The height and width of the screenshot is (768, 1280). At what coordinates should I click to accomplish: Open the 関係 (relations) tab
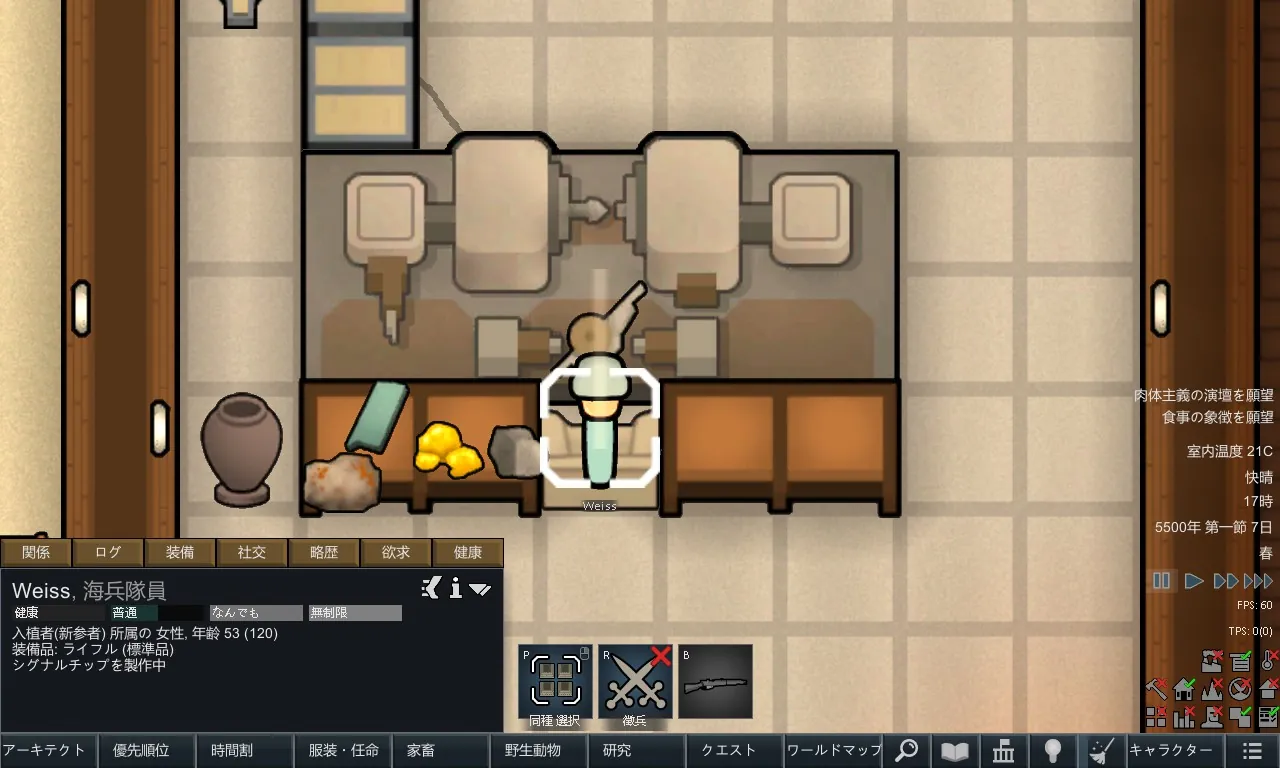[x=36, y=552]
